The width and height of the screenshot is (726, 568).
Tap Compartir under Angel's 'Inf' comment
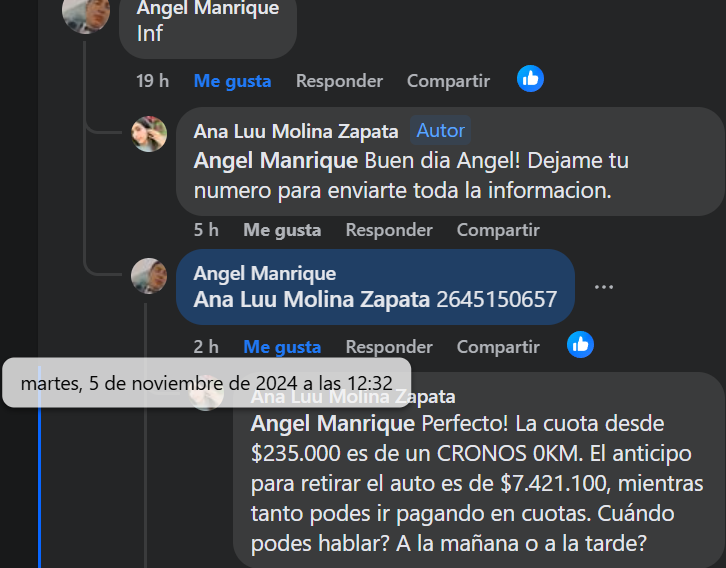[x=448, y=81]
